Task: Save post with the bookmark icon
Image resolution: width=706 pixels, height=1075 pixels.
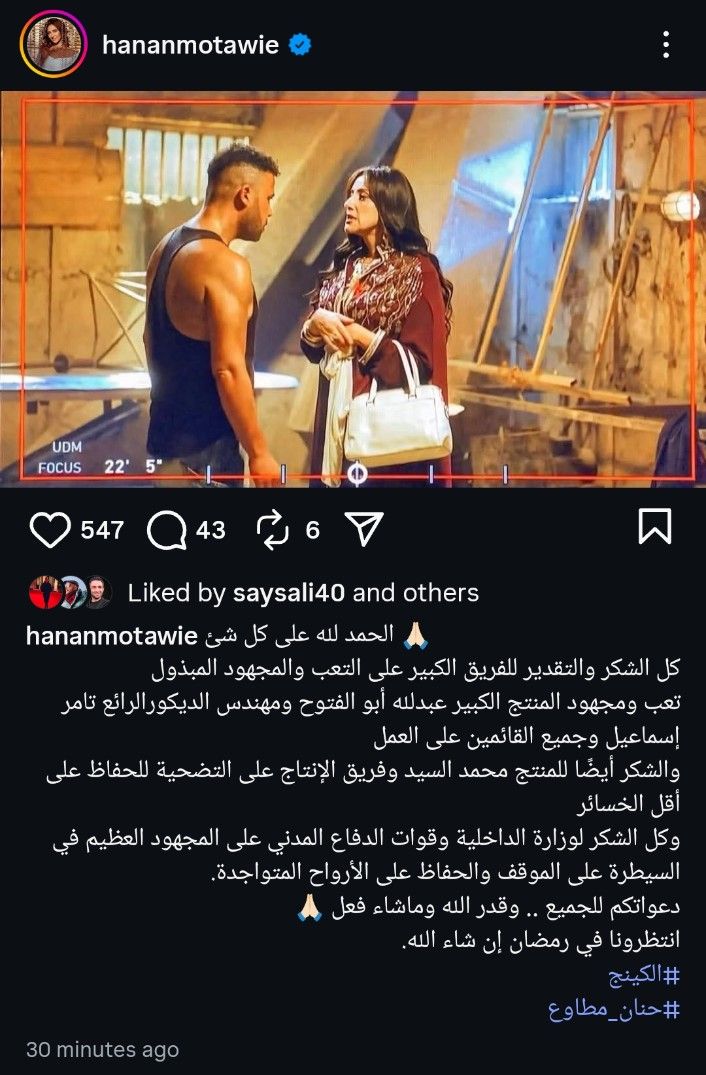Action: click(x=654, y=526)
